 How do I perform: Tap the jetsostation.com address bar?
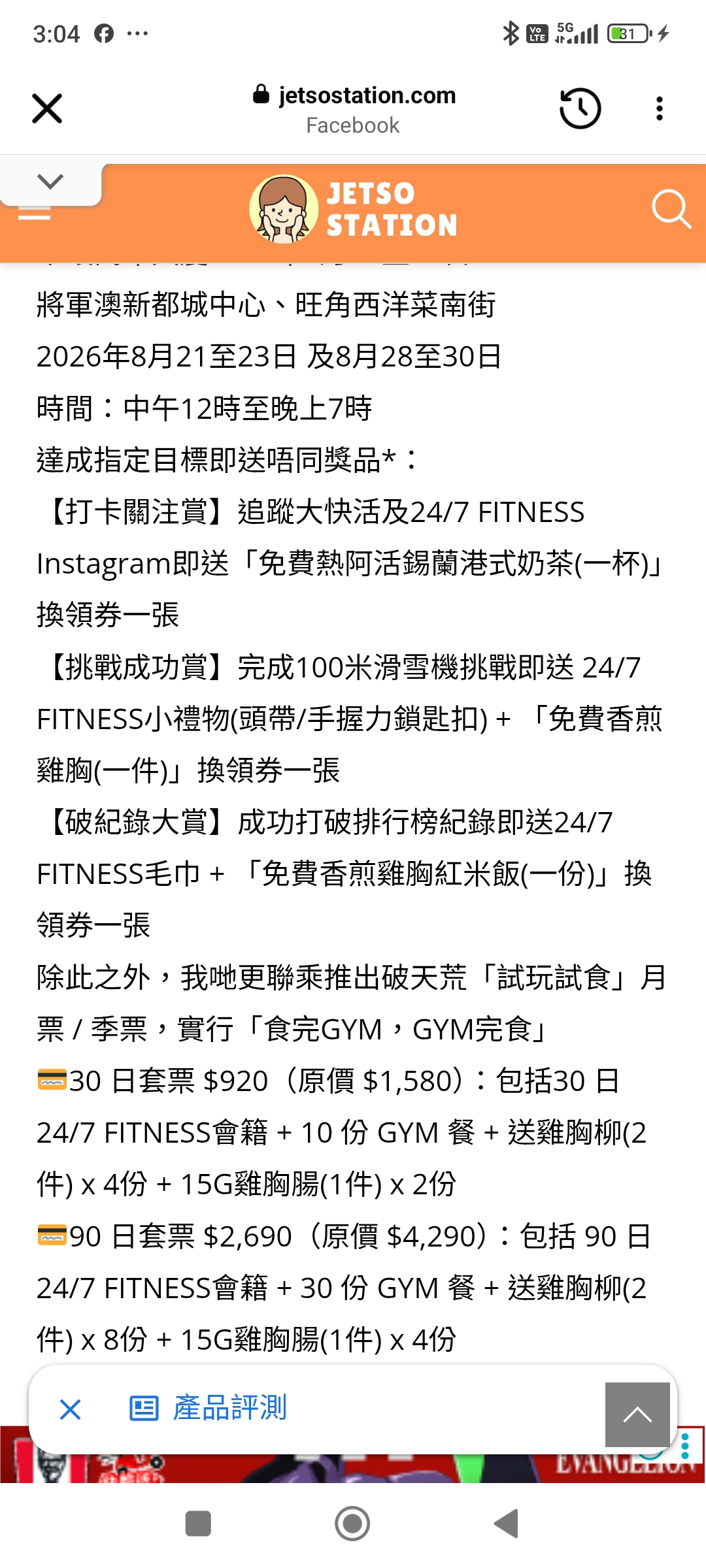[x=354, y=108]
